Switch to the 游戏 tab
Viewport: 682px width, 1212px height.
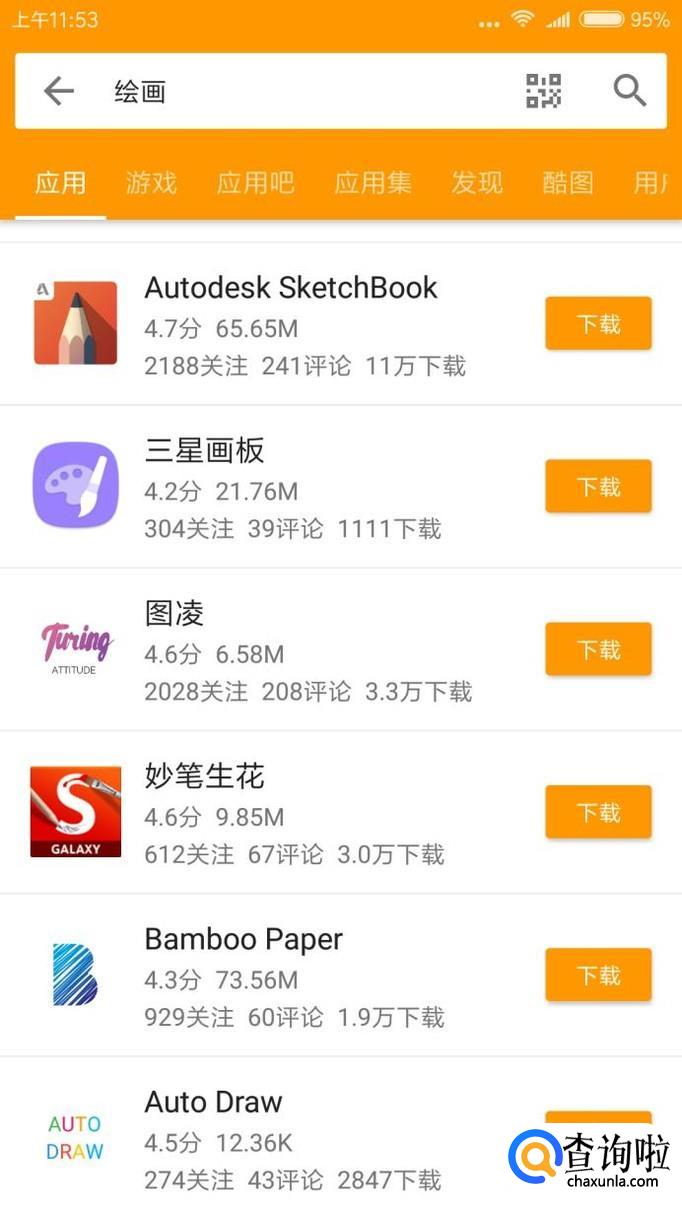pyautogui.click(x=151, y=183)
